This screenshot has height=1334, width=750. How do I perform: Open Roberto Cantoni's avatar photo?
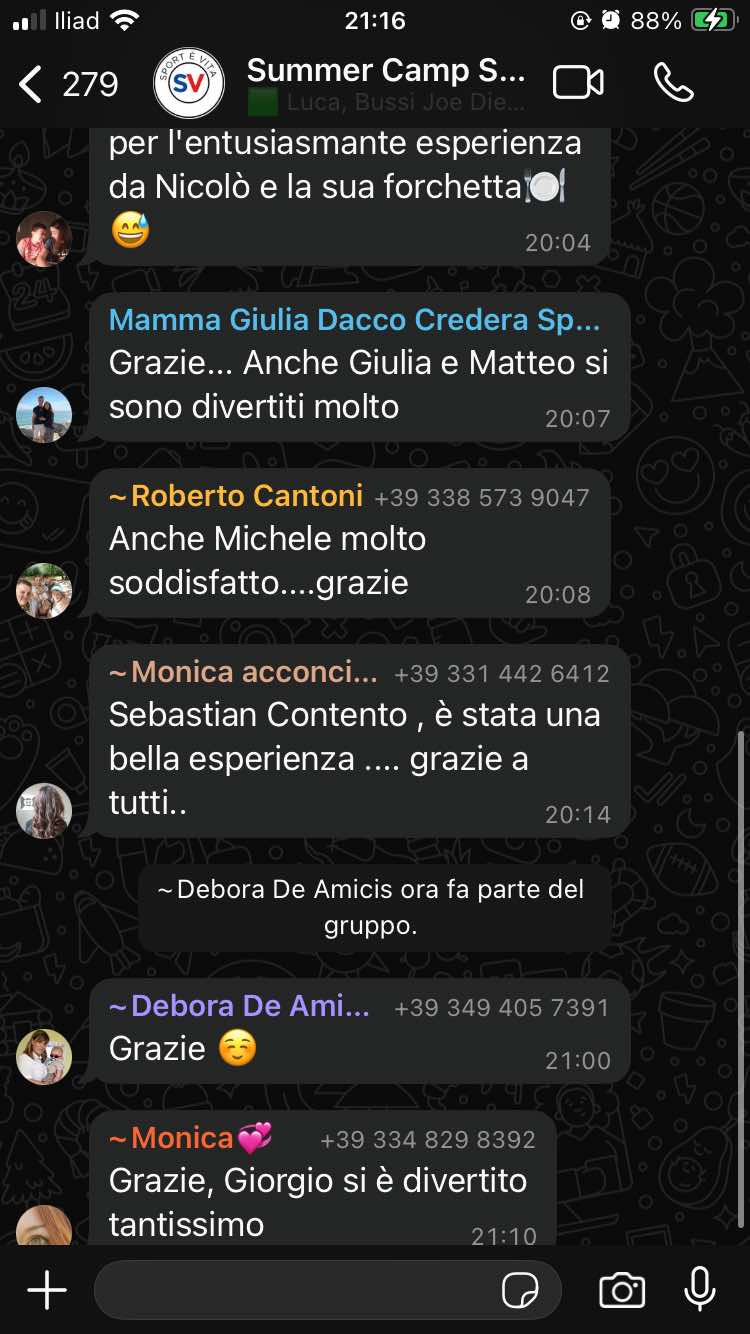[x=44, y=590]
